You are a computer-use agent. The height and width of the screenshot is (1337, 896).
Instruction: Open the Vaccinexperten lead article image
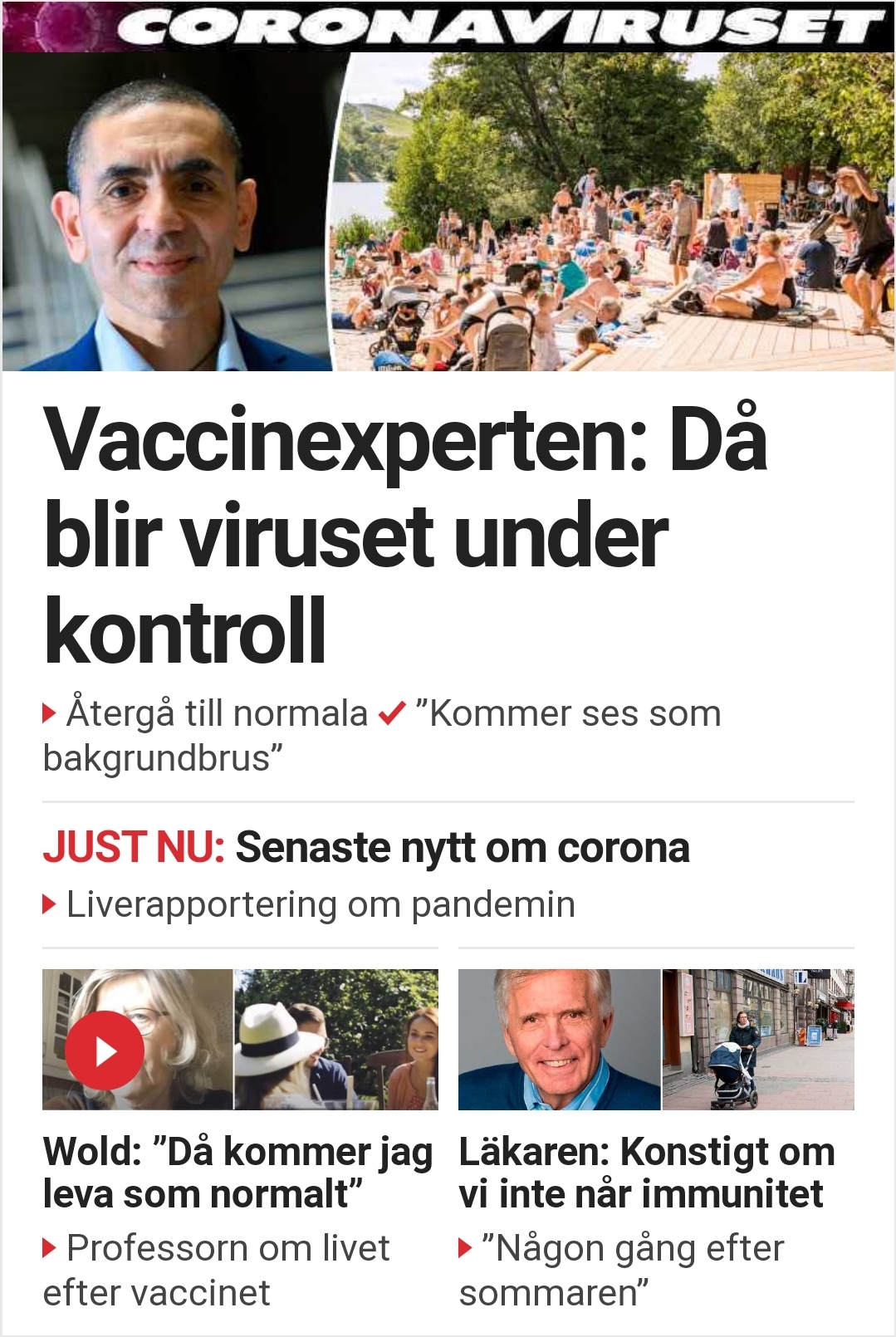tap(448, 212)
